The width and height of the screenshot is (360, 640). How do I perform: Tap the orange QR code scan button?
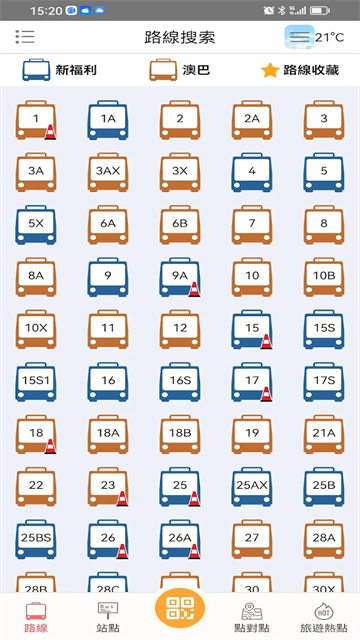pyautogui.click(x=180, y=608)
